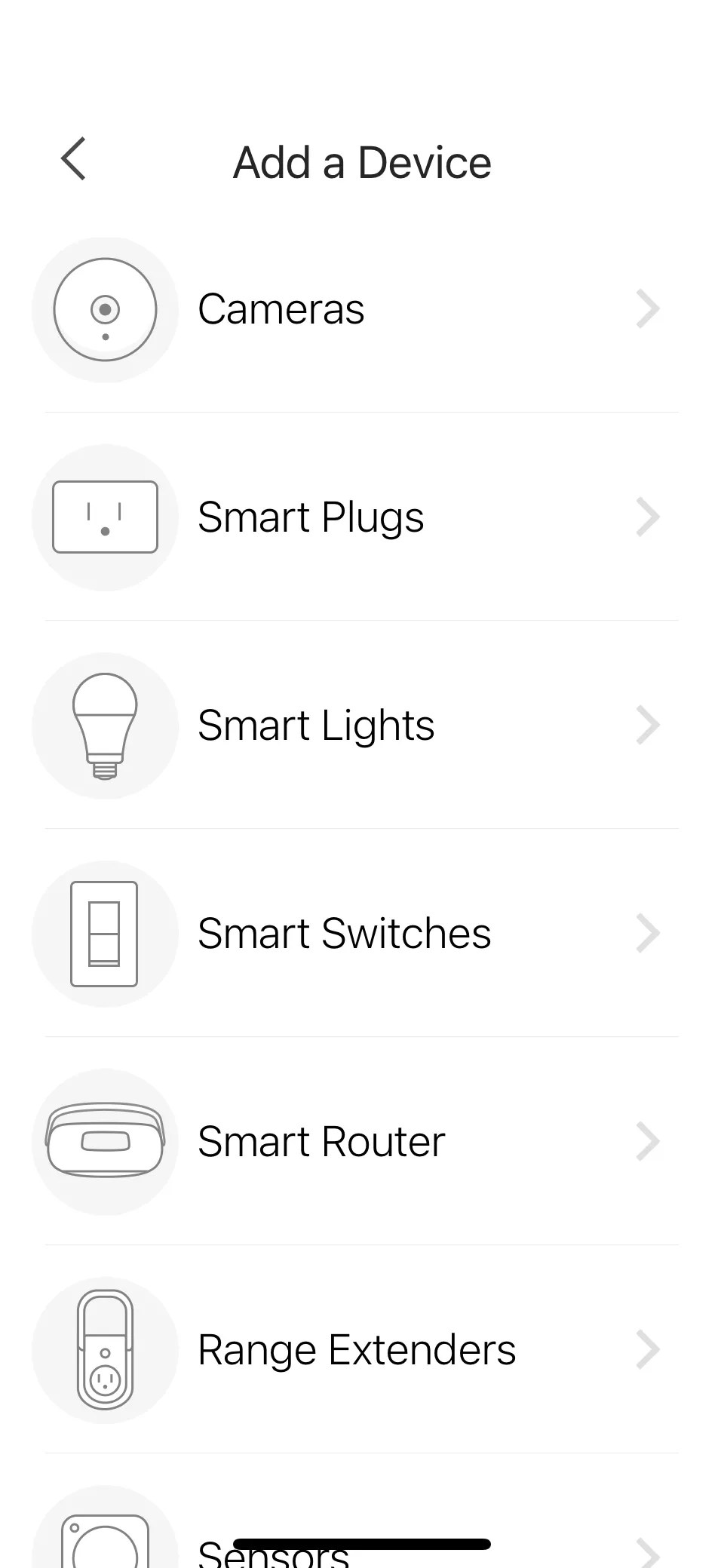Click the Range Extenders icon

[106, 1349]
